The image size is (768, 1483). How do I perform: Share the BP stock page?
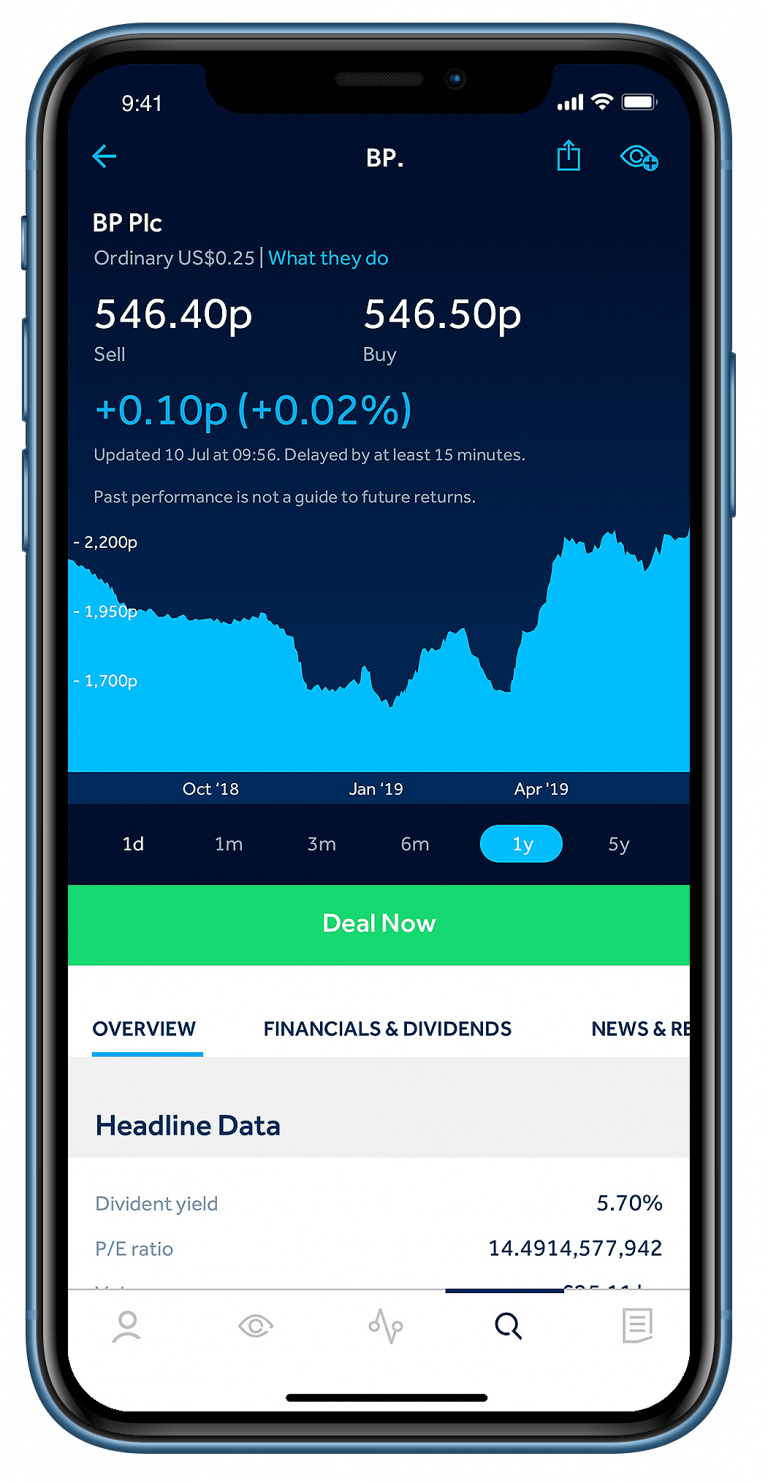(x=568, y=156)
